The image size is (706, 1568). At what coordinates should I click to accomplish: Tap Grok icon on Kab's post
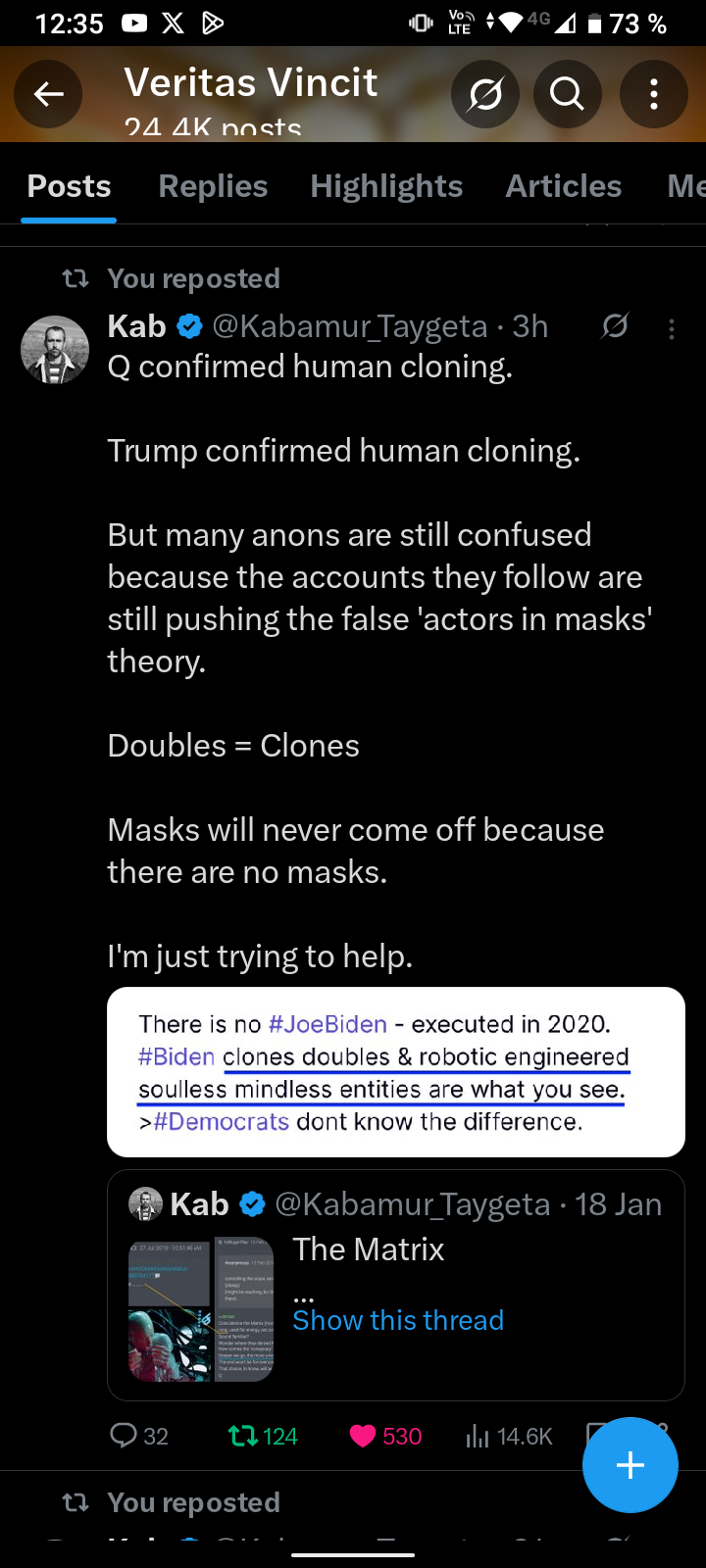[x=615, y=326]
